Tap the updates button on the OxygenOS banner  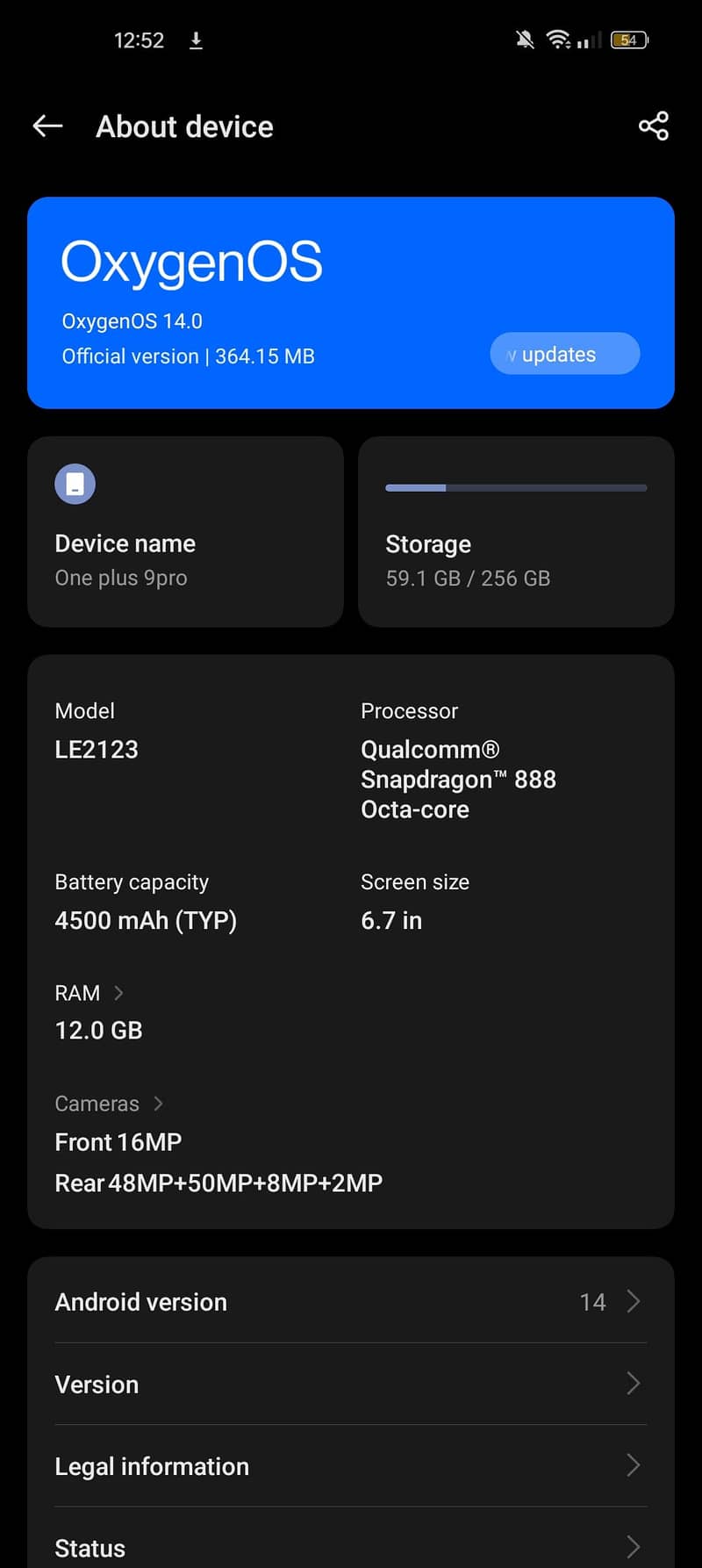[564, 354]
